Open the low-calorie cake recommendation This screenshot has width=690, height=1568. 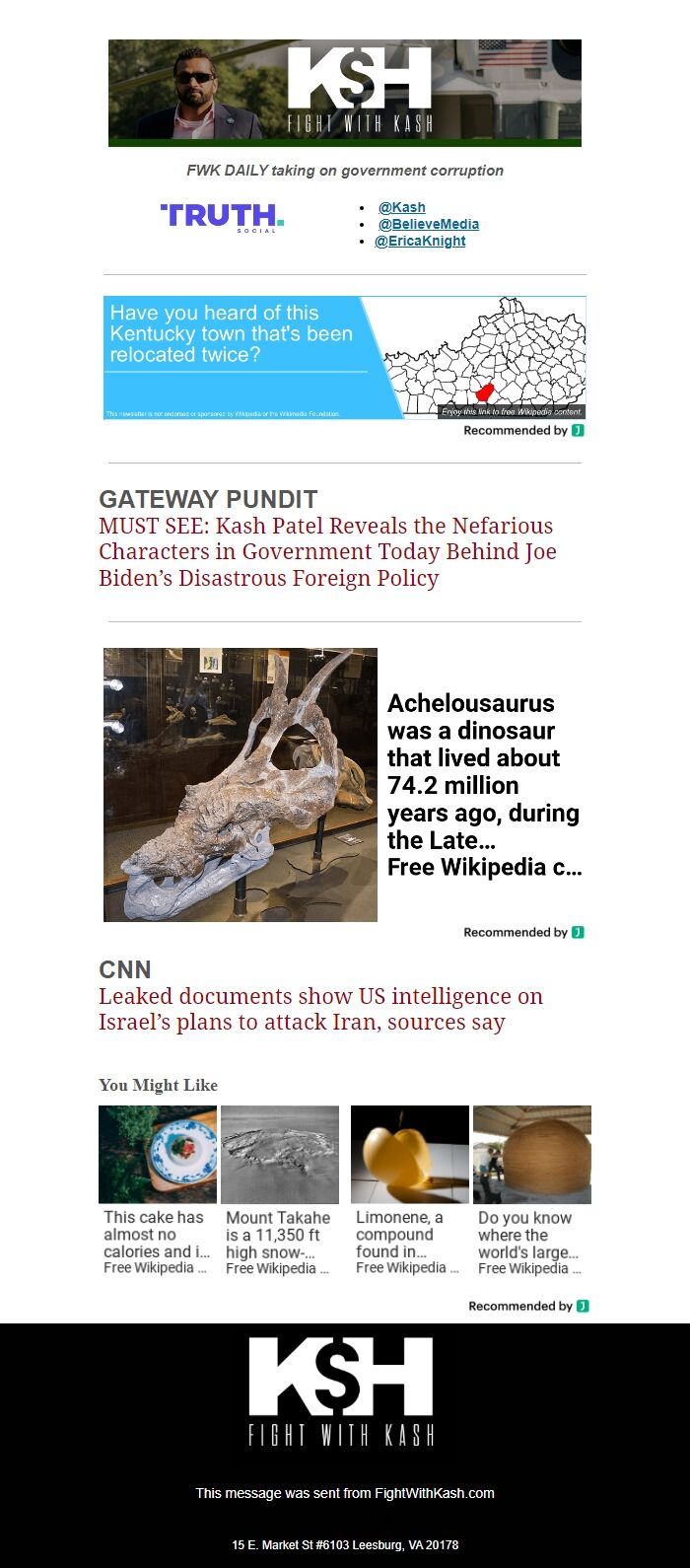tap(158, 1190)
